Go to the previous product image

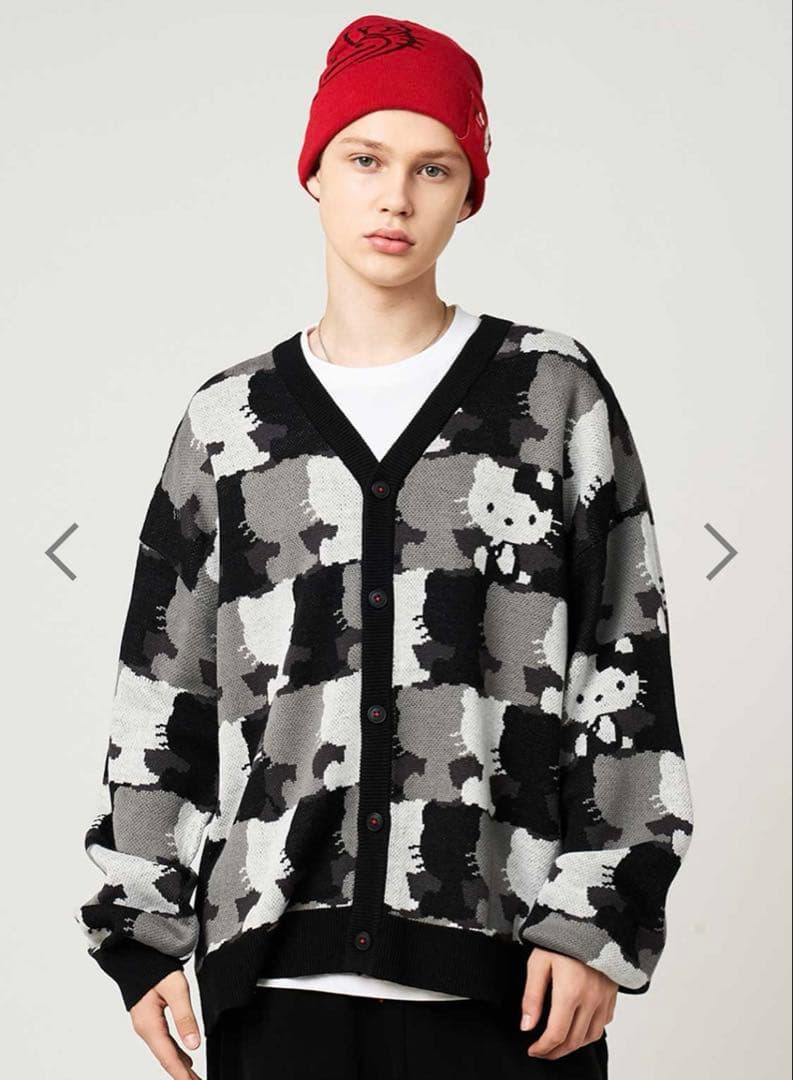(62, 551)
